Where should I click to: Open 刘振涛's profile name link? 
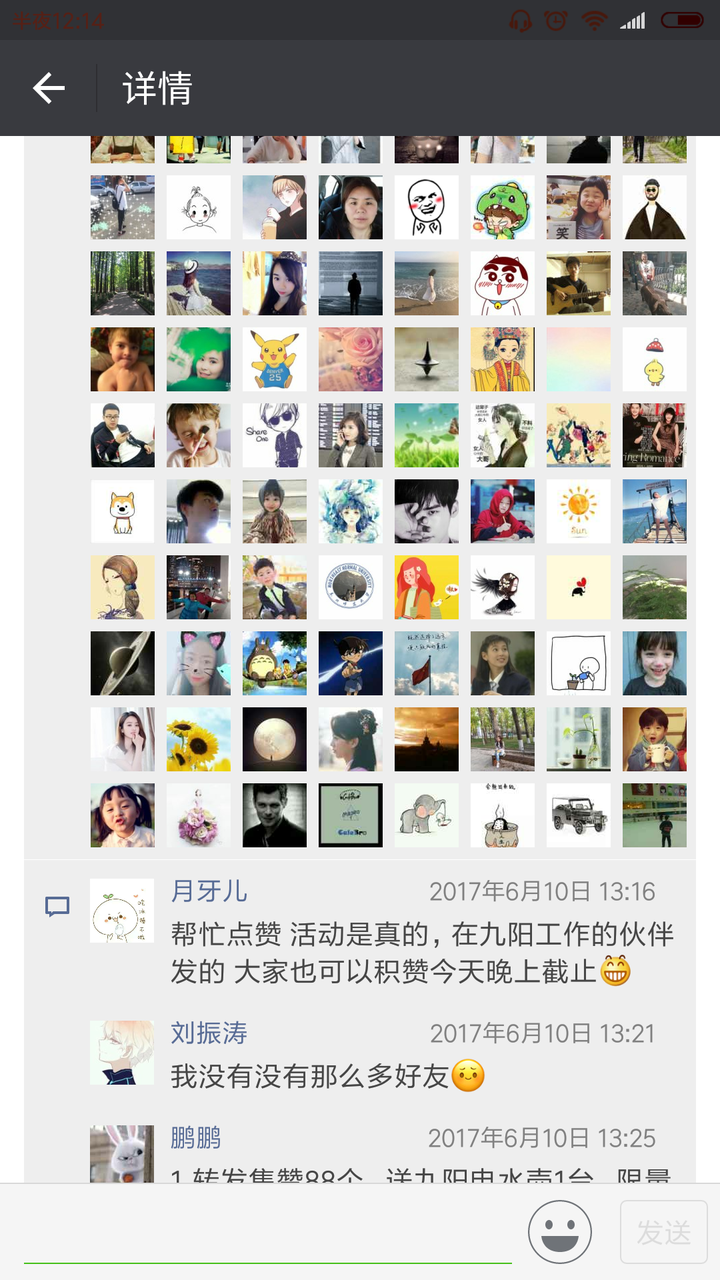(x=209, y=1033)
